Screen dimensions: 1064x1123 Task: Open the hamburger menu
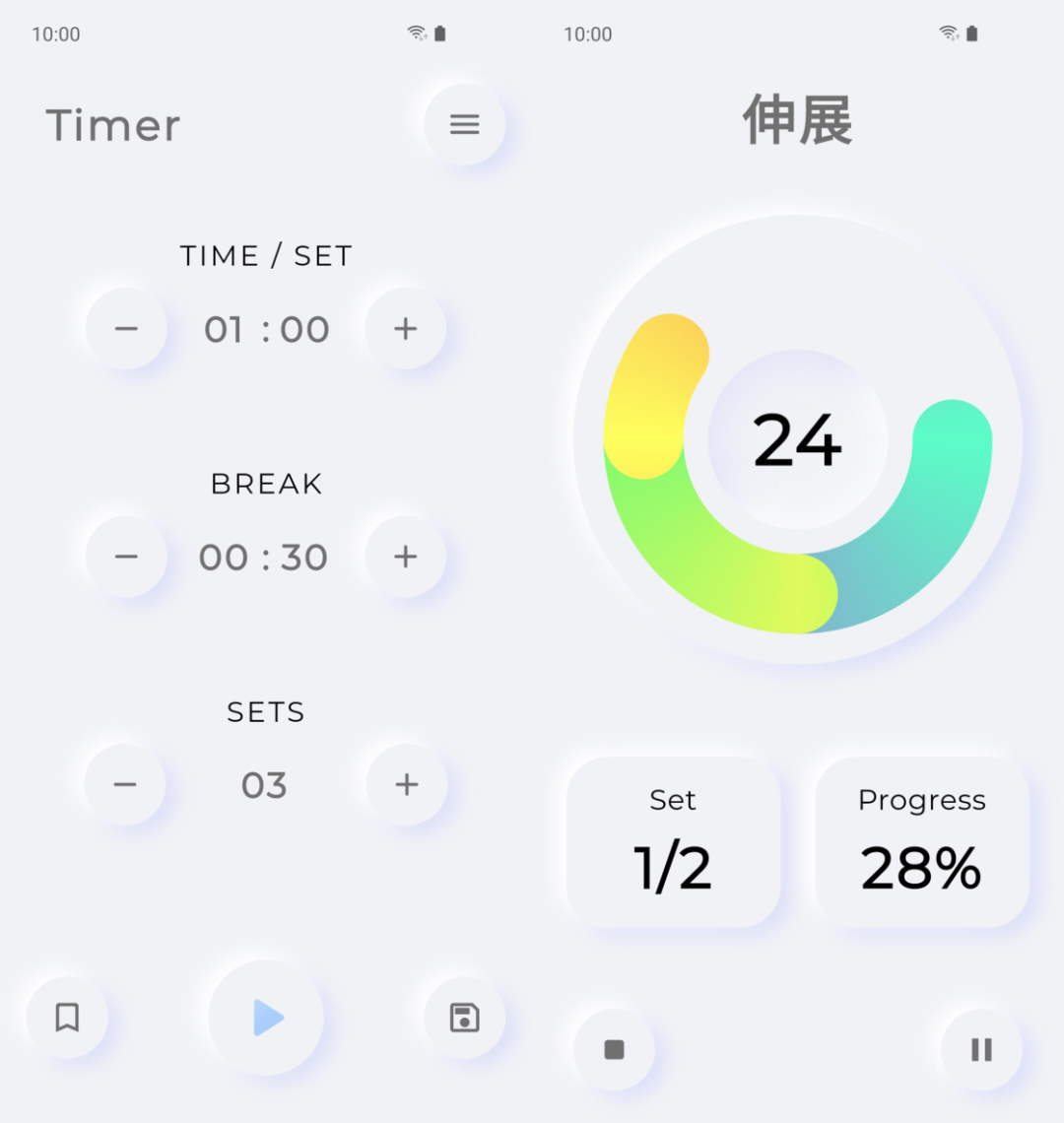(464, 124)
